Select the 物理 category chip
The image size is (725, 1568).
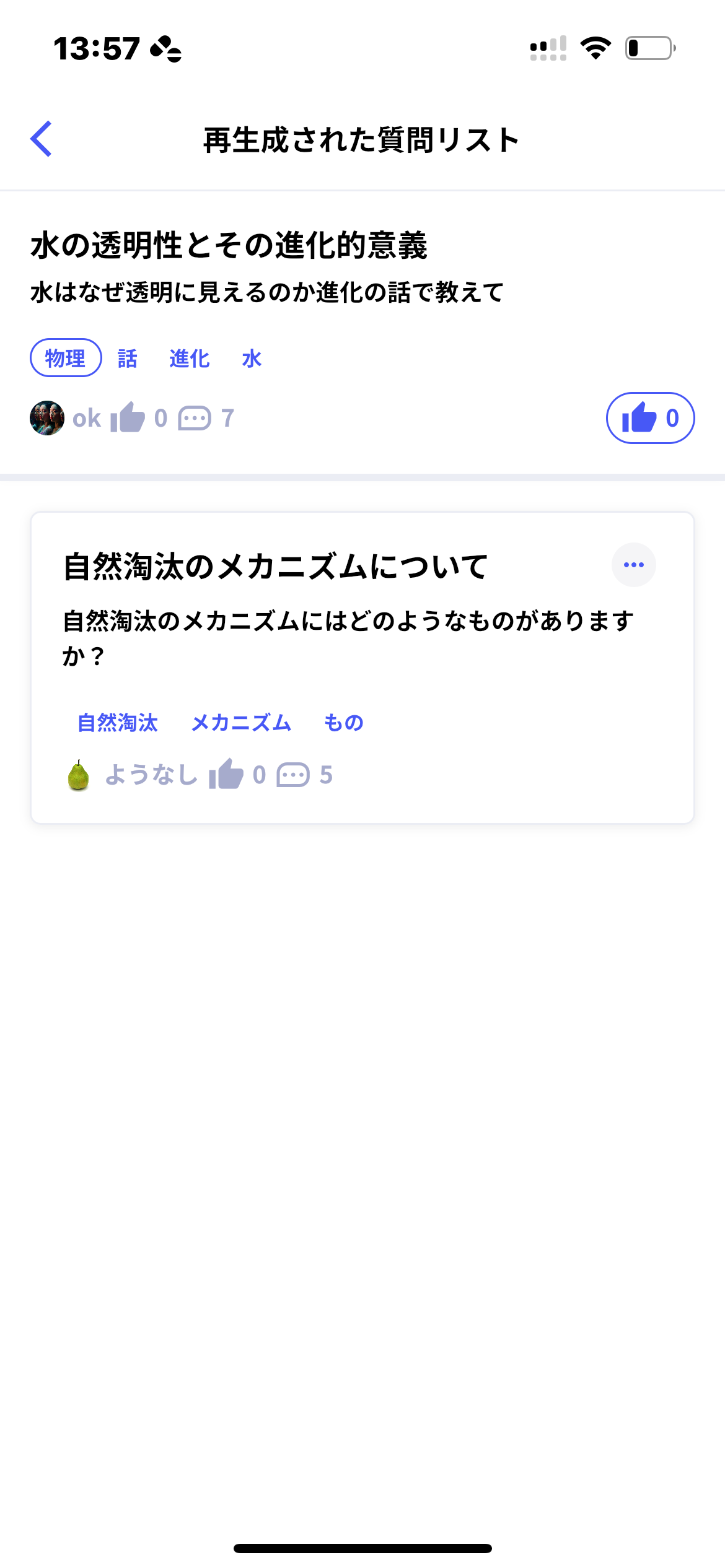tap(66, 358)
